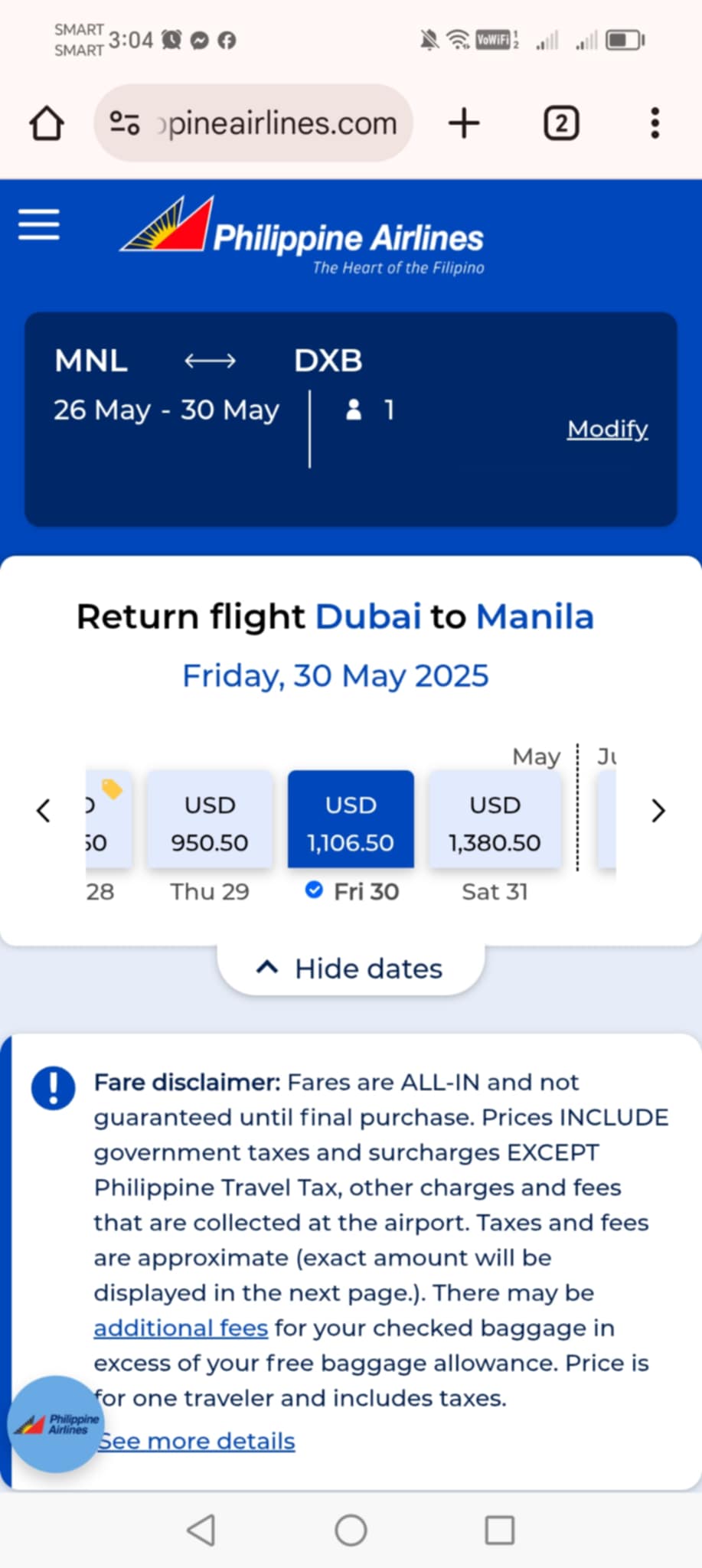Show earlier dates with left arrow
Image resolution: width=702 pixels, height=1568 pixels.
(x=44, y=810)
